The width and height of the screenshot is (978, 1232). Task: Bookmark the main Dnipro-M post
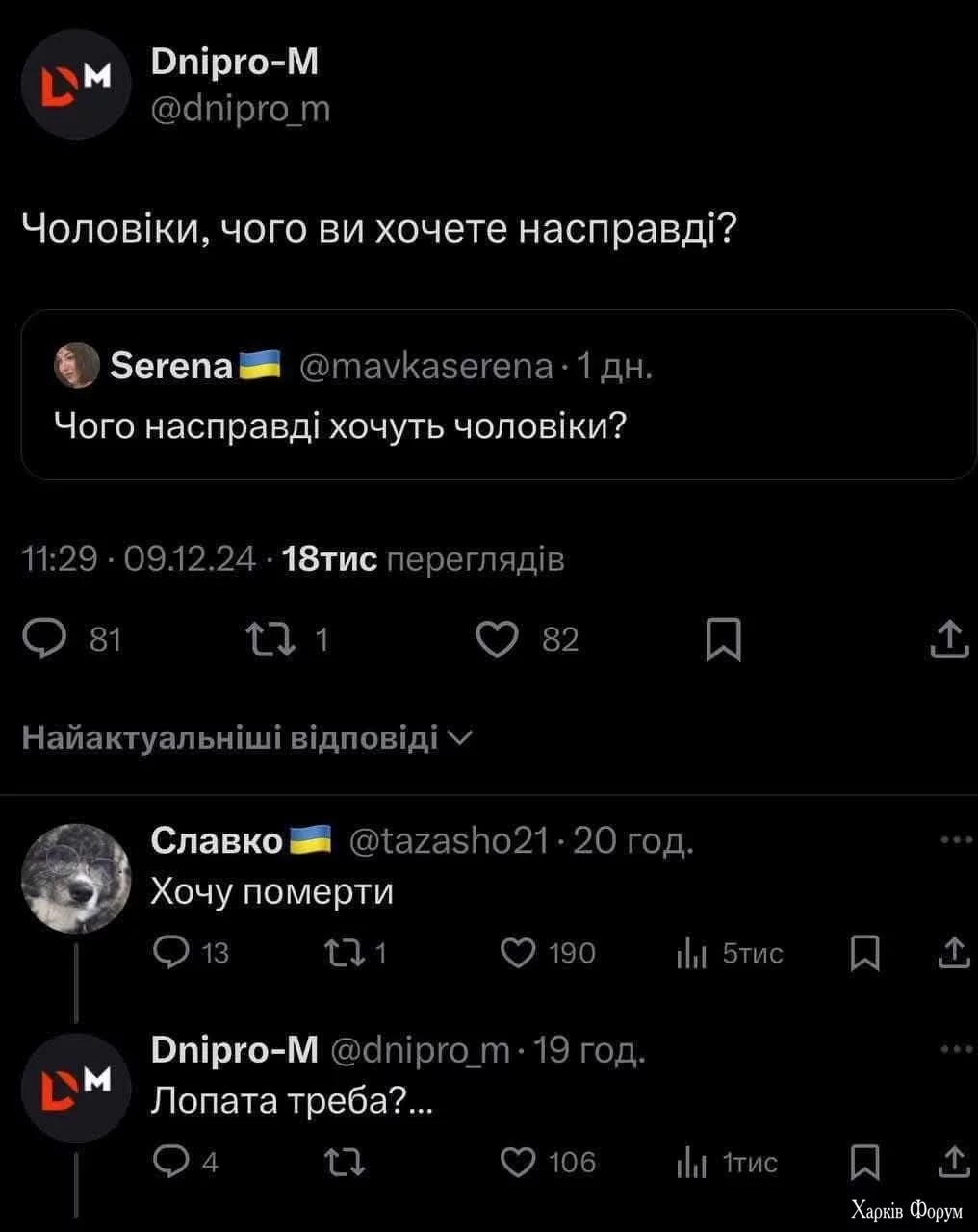(724, 639)
